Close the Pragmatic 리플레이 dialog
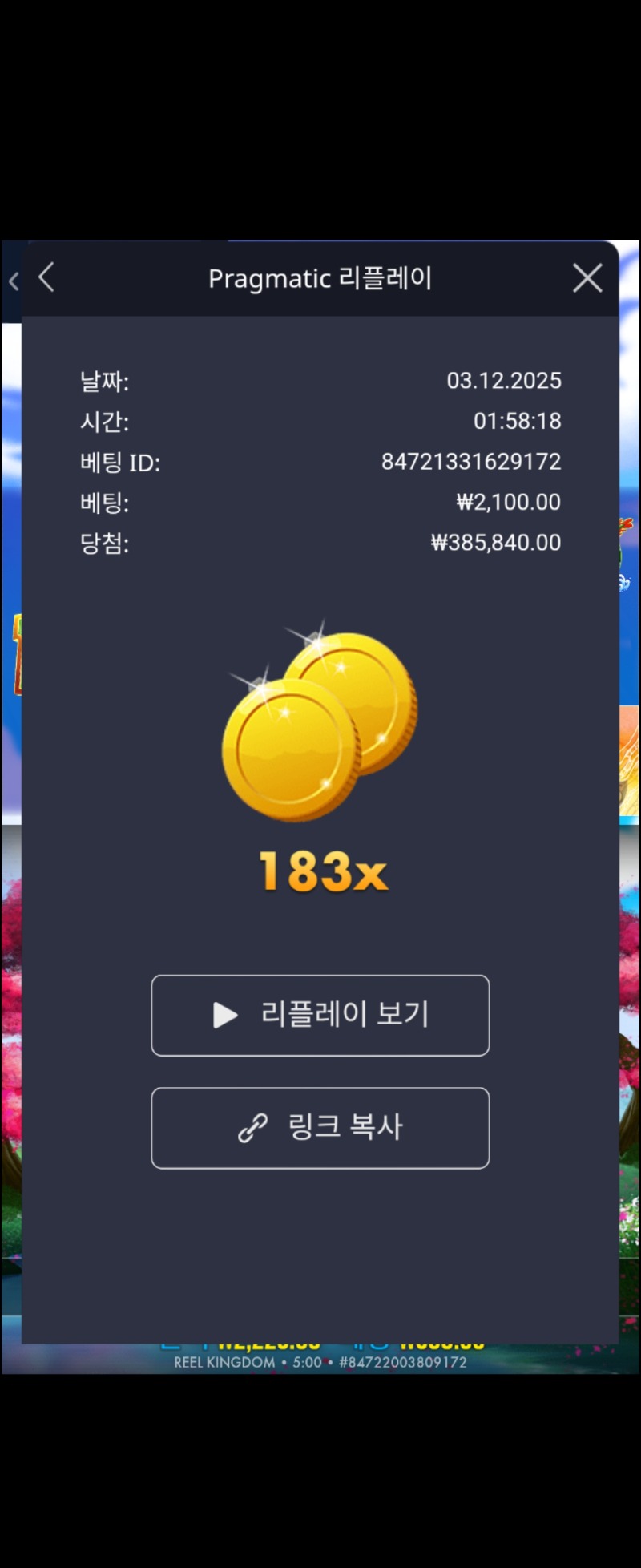This screenshot has height=1568, width=641. click(587, 278)
